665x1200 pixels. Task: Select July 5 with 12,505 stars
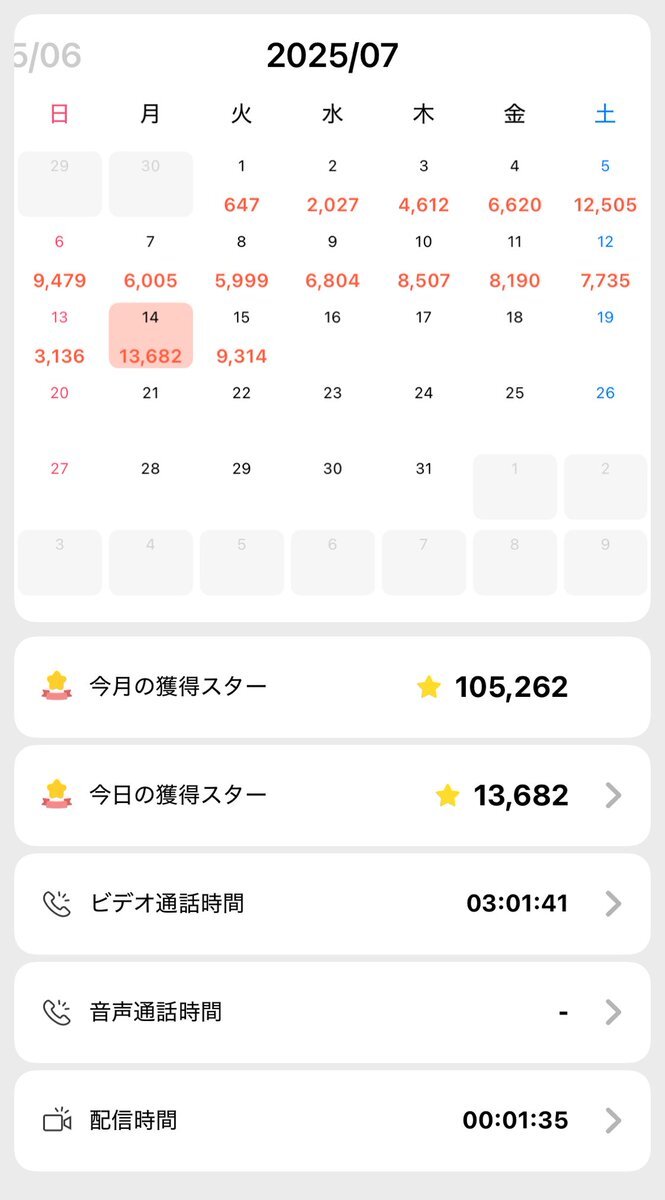(605, 185)
